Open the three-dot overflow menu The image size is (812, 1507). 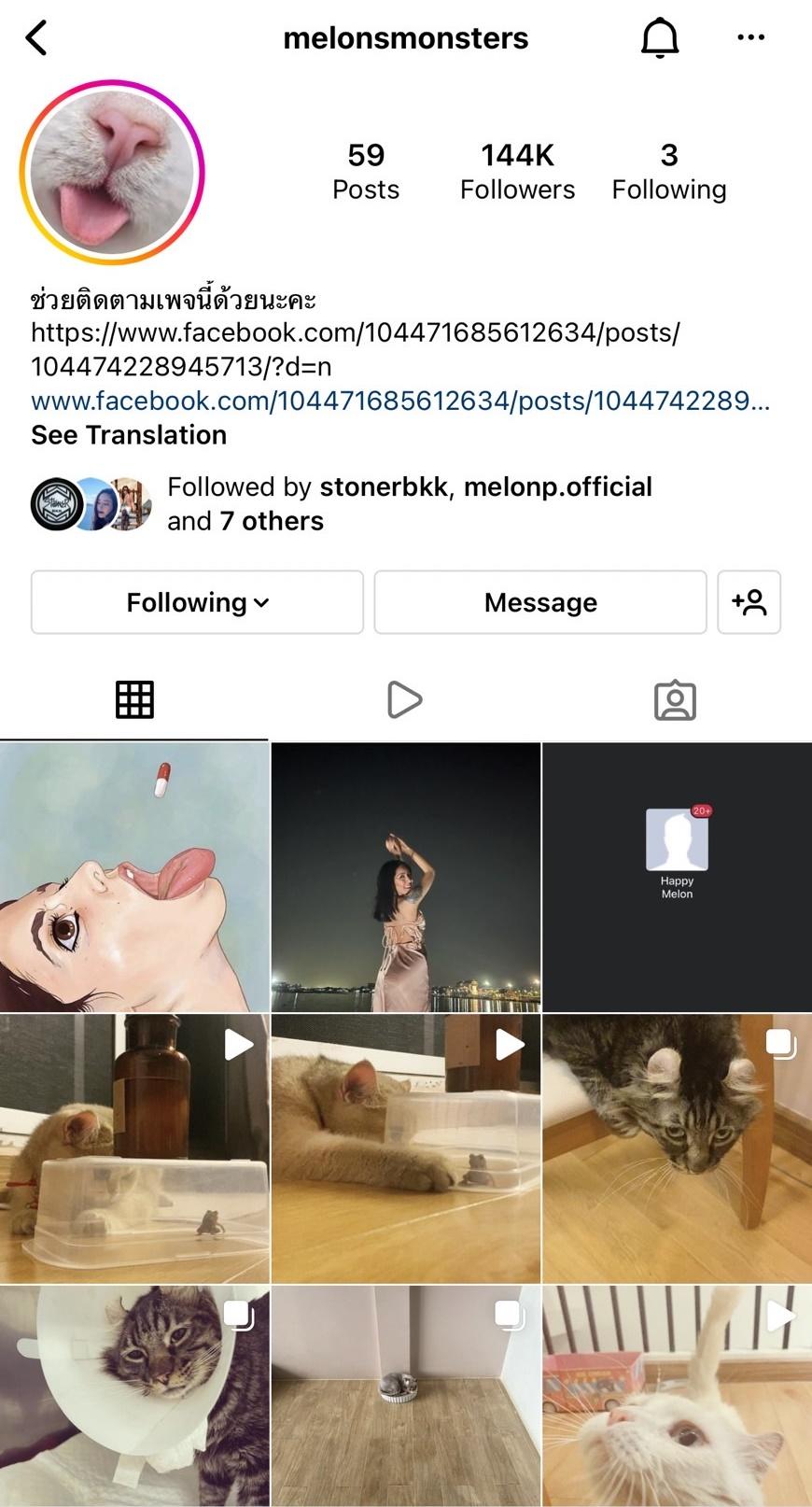(x=750, y=38)
